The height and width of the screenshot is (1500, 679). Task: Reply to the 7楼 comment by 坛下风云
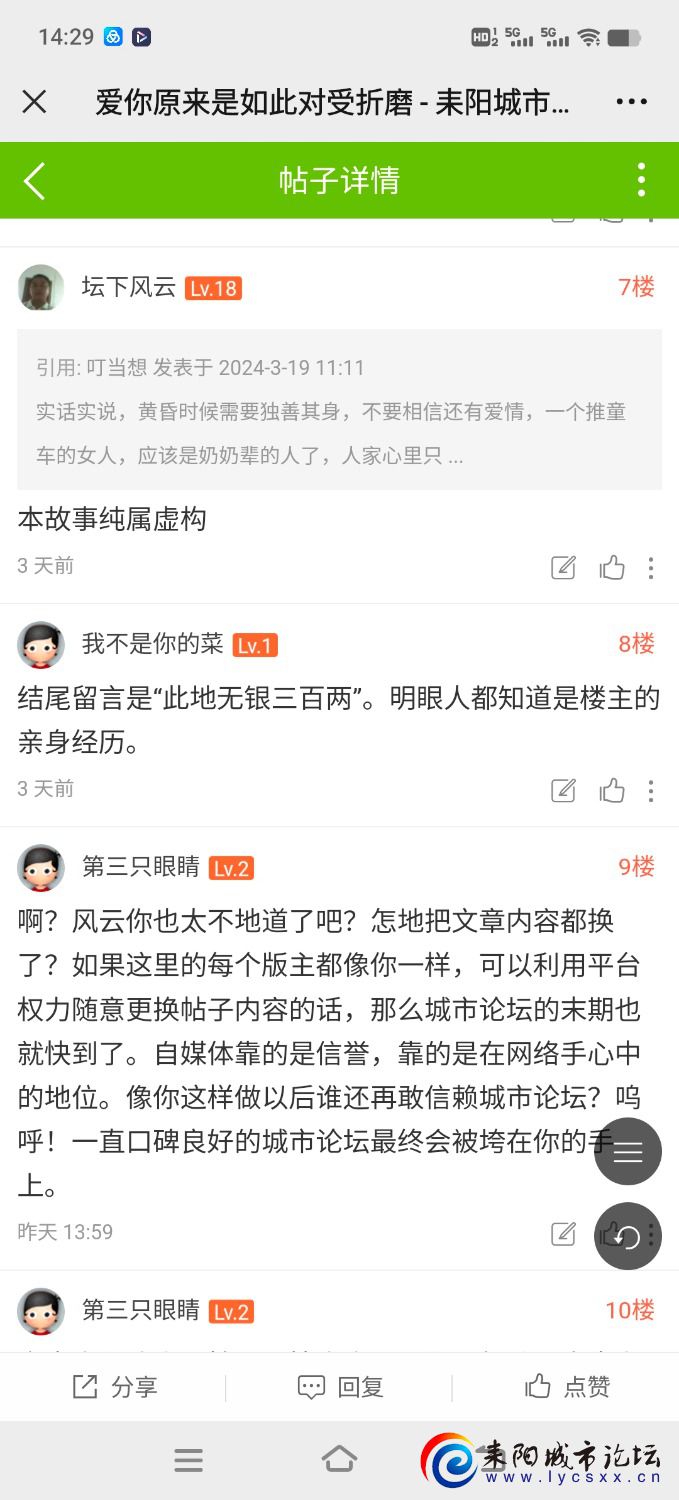click(564, 568)
